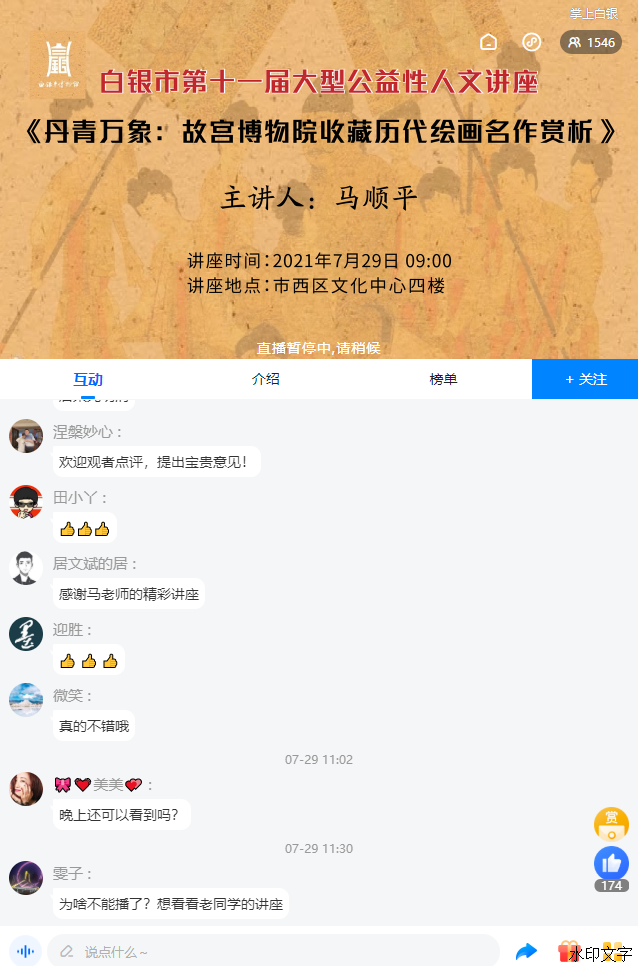The width and height of the screenshot is (638, 966).
Task: Tap the 赏 reward button
Action: (x=611, y=823)
